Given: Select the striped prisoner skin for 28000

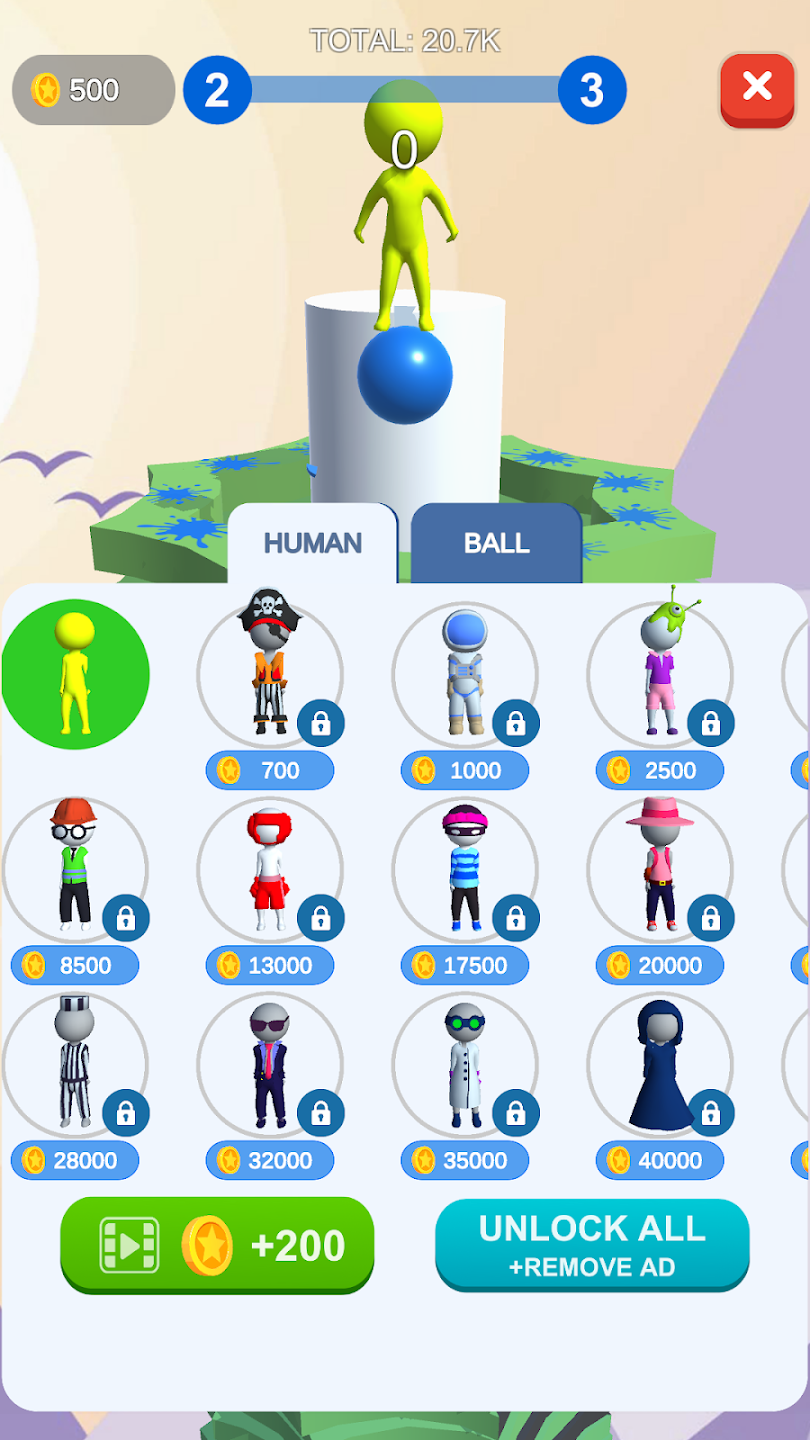Looking at the screenshot, I should click(75, 1063).
